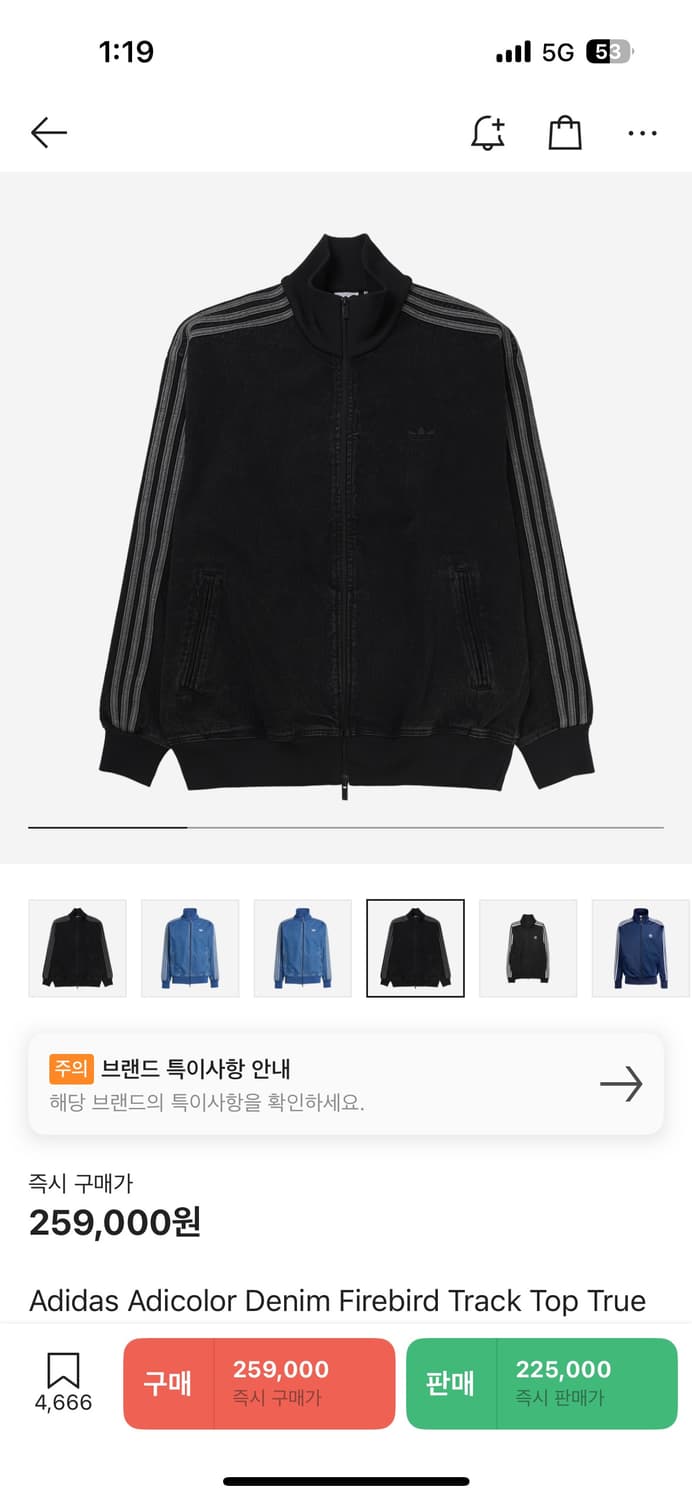This screenshot has width=692, height=1500.
Task: Select the first black jacket thumbnail
Action: pyautogui.click(x=77, y=948)
